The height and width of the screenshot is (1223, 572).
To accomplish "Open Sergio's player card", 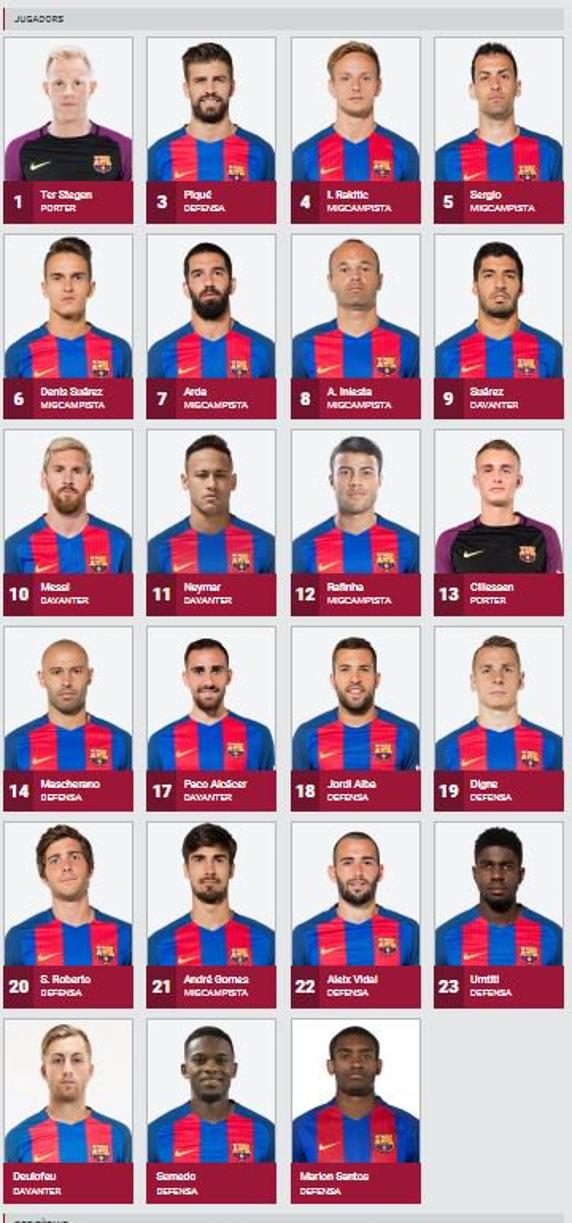I will [498, 130].
